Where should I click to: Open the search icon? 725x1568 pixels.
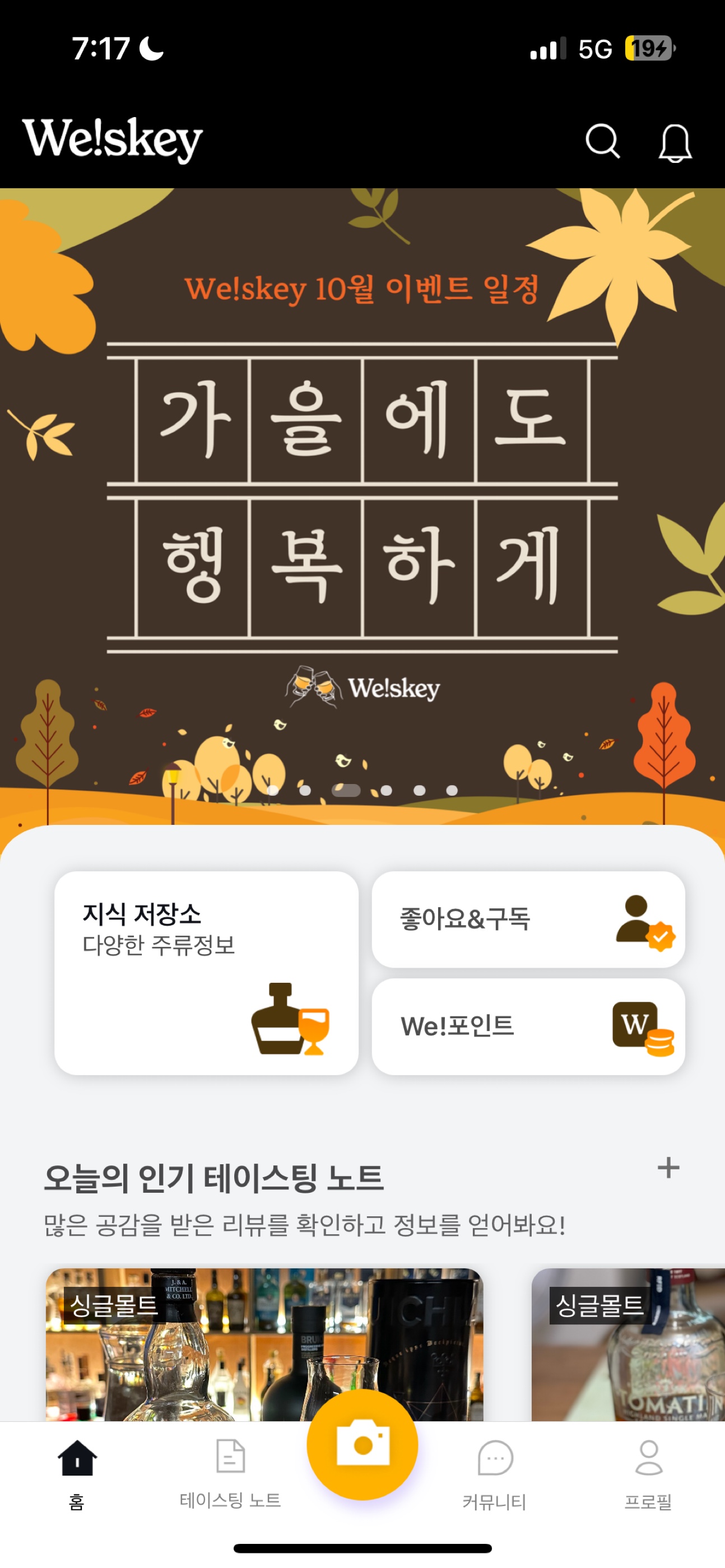pyautogui.click(x=602, y=142)
